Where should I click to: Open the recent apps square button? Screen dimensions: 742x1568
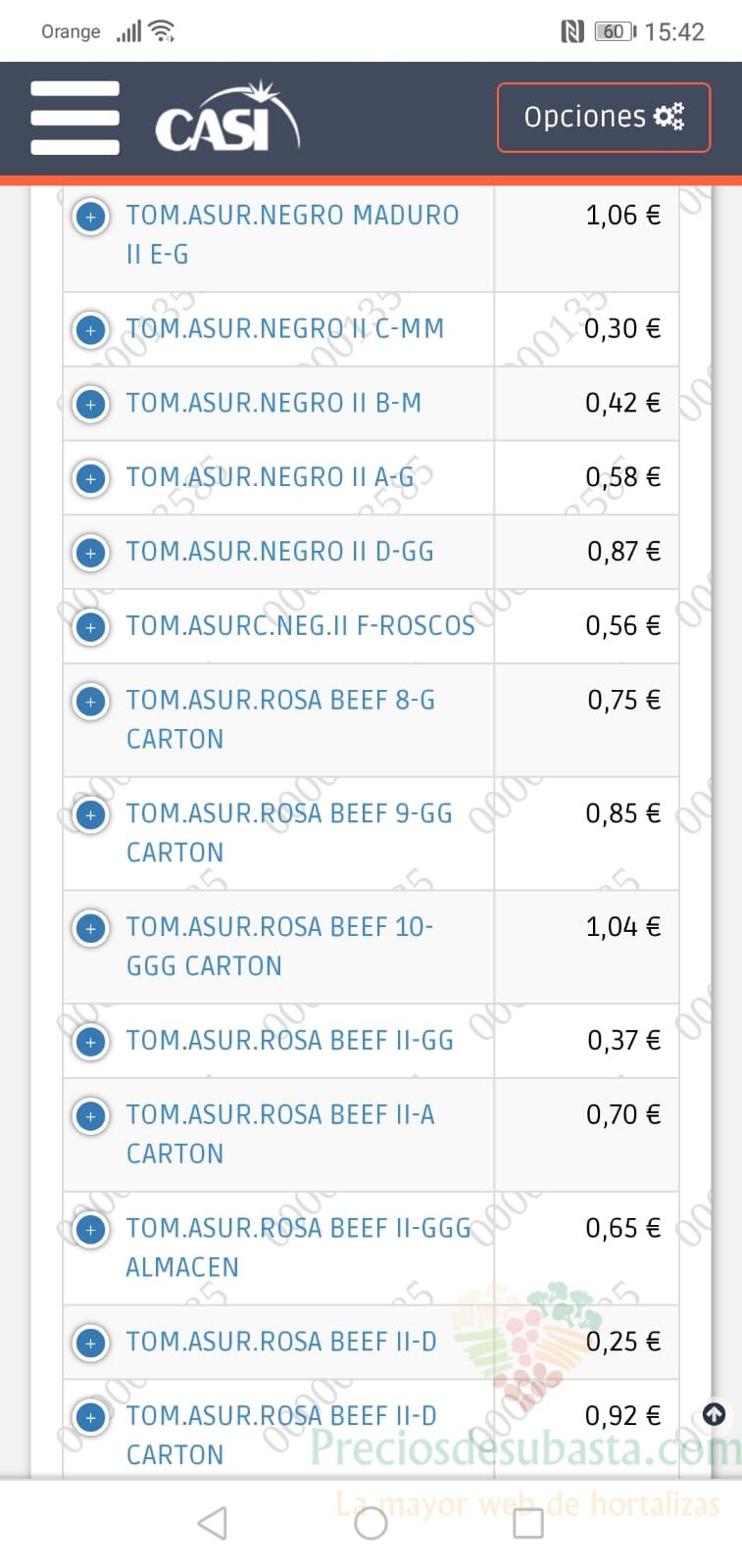[x=528, y=1523]
